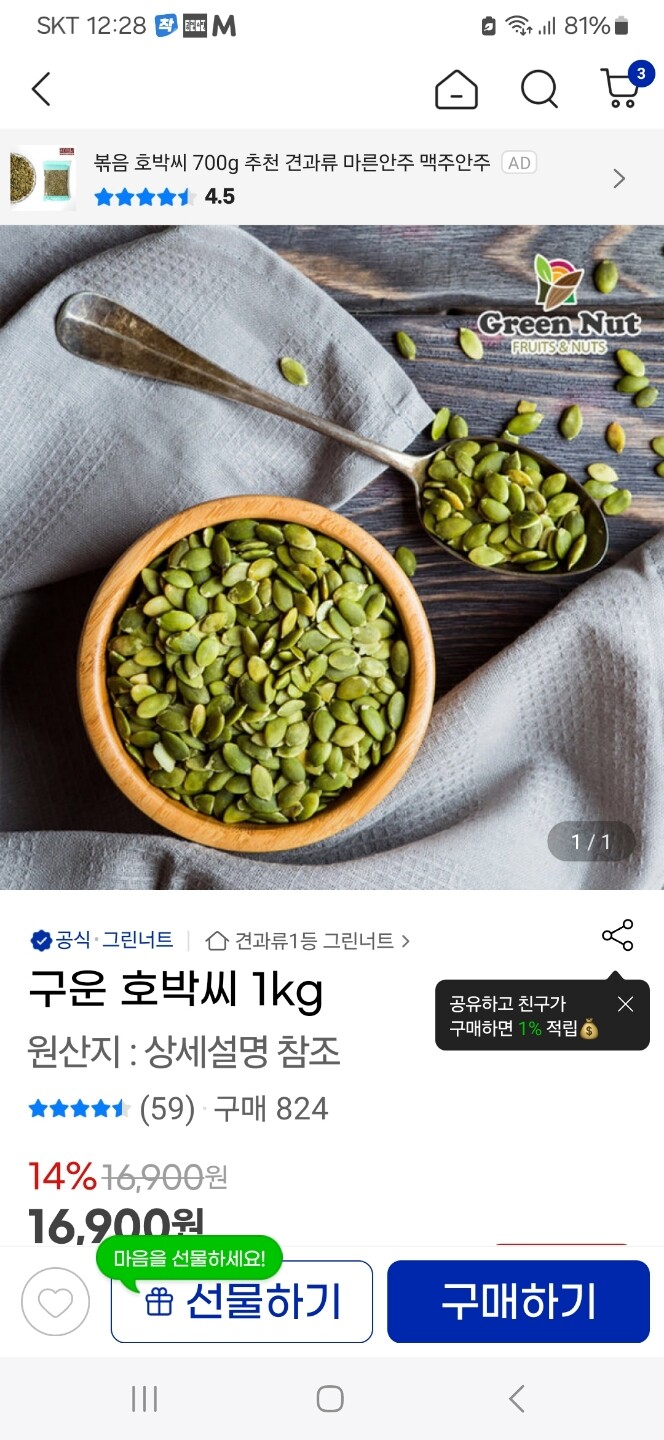Open the main 구운 호박씨 product image
The image size is (664, 1440).
coord(332,557)
